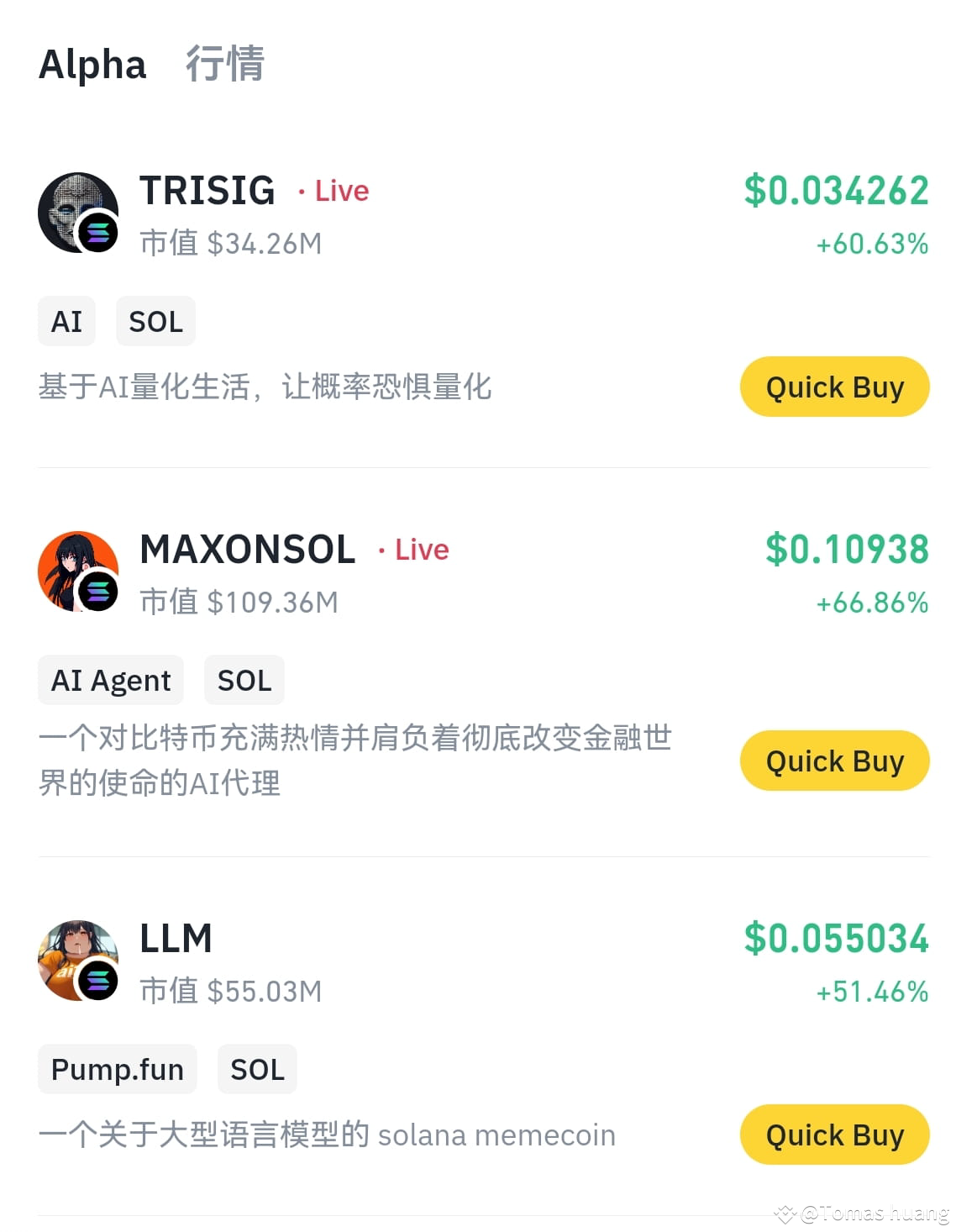The width and height of the screenshot is (956, 1232).
Task: Expand the SOL tag under LLM
Action: [x=257, y=1069]
